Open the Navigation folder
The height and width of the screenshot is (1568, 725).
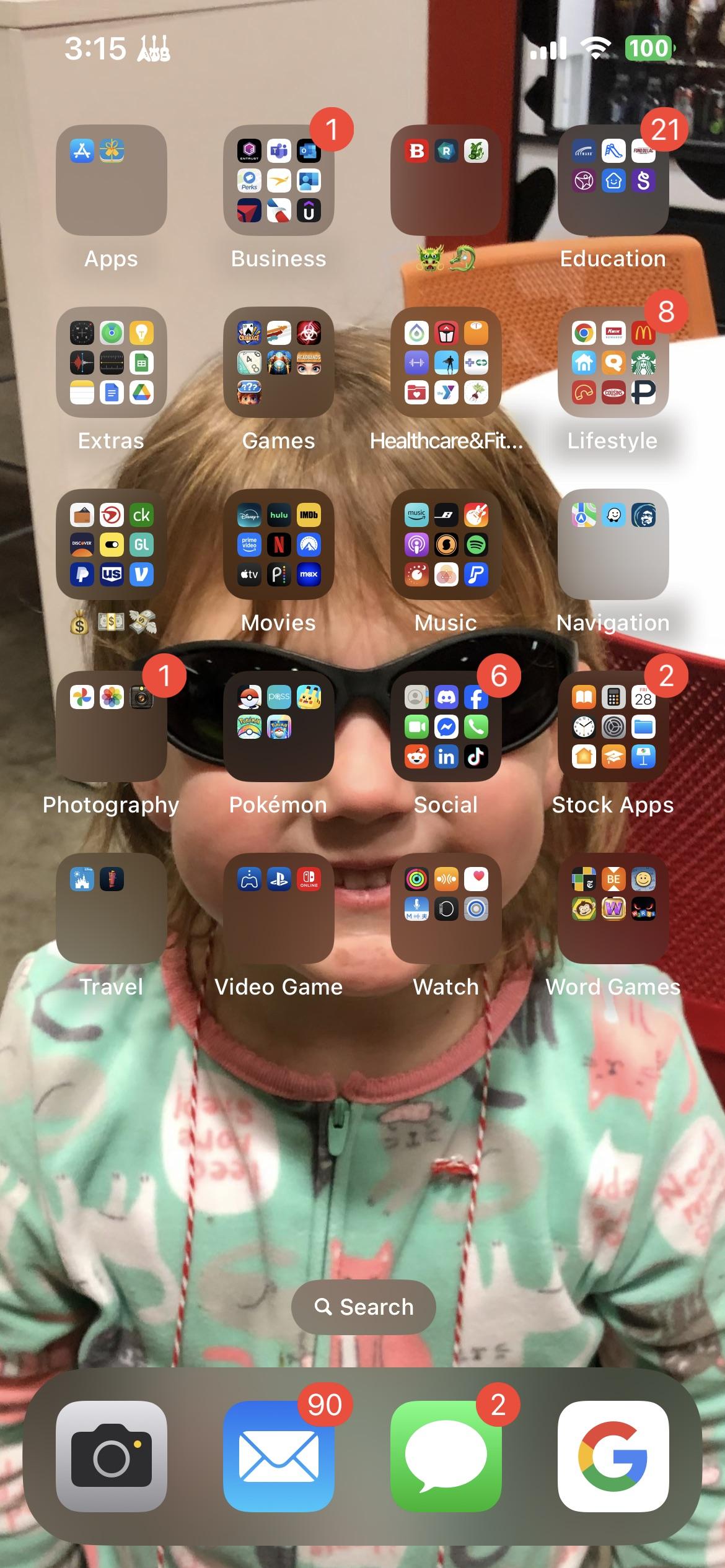pyautogui.click(x=613, y=544)
